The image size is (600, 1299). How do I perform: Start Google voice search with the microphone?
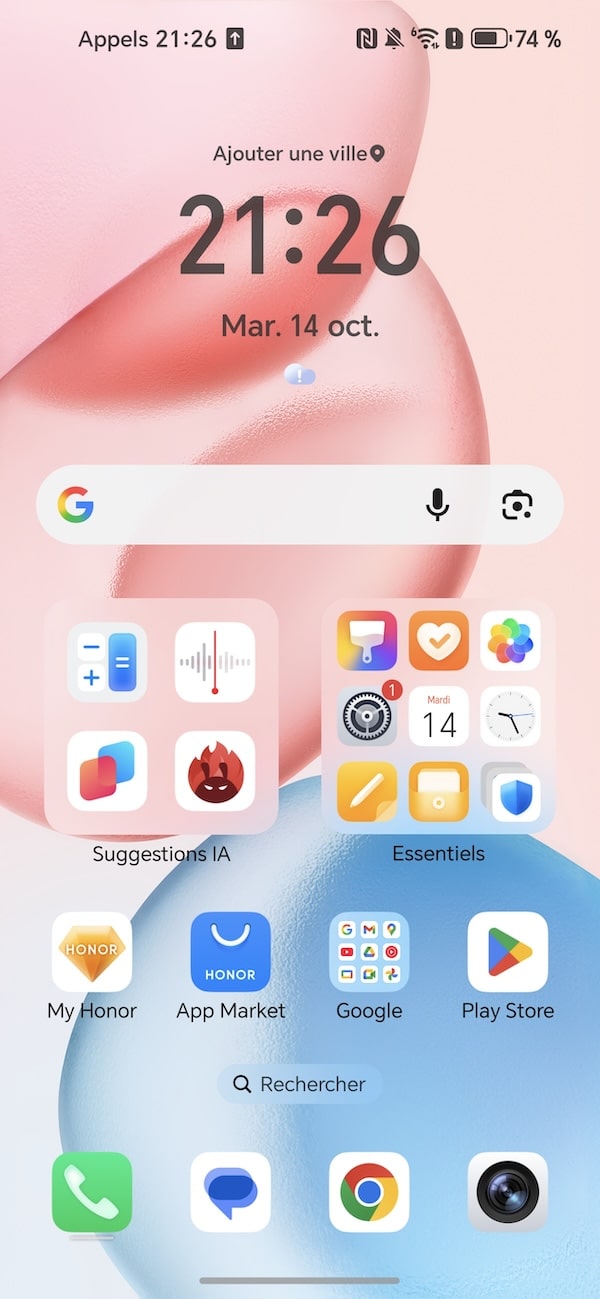click(x=437, y=505)
